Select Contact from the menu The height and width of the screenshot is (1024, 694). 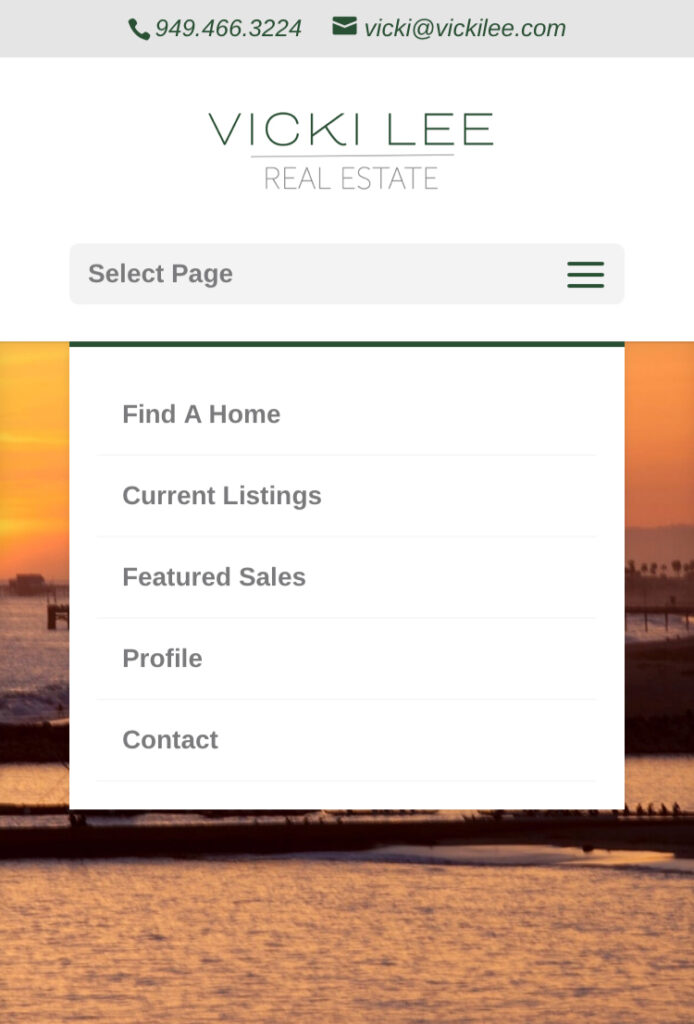(170, 740)
